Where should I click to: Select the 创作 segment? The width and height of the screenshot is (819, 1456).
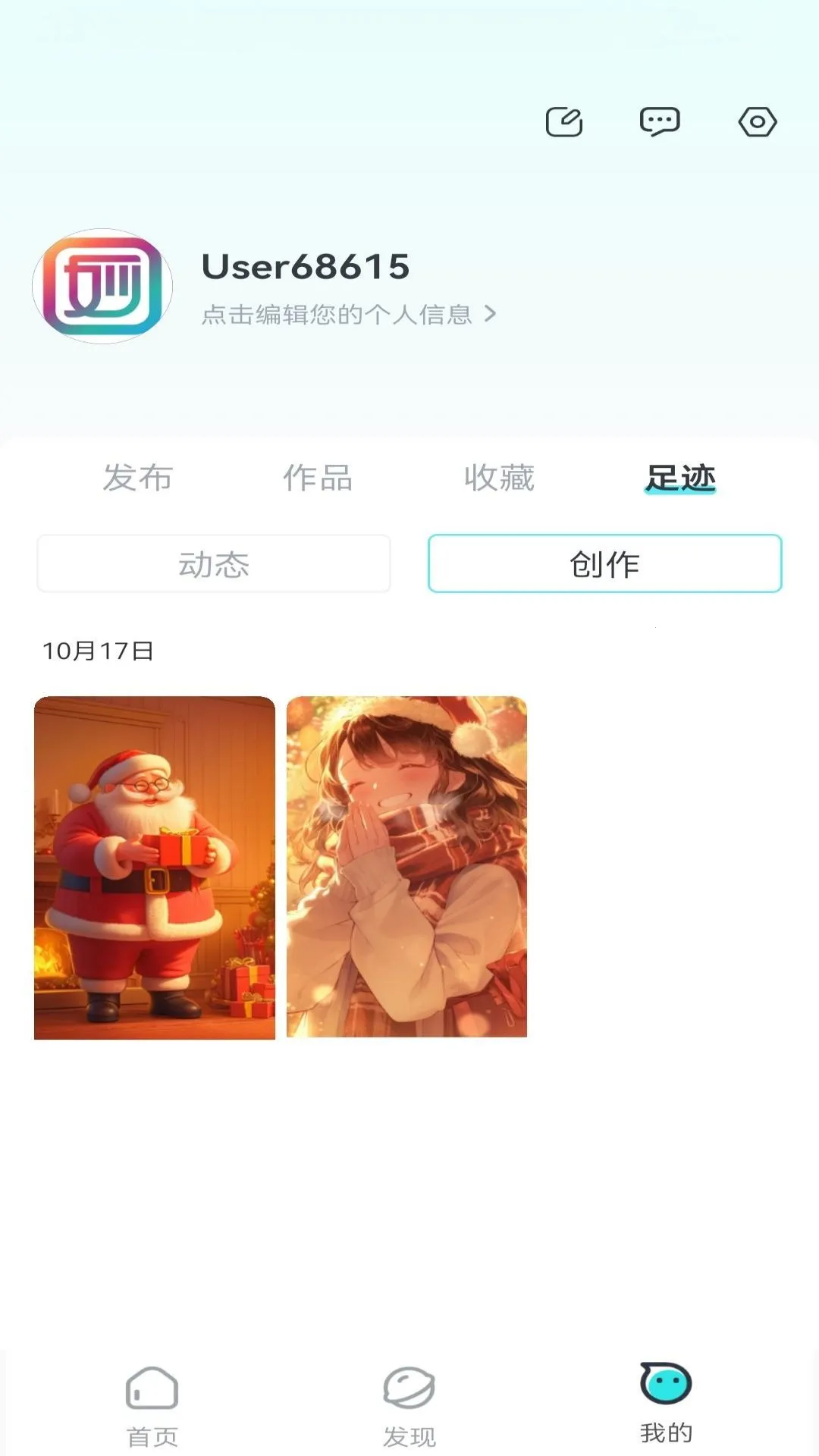[x=604, y=564]
